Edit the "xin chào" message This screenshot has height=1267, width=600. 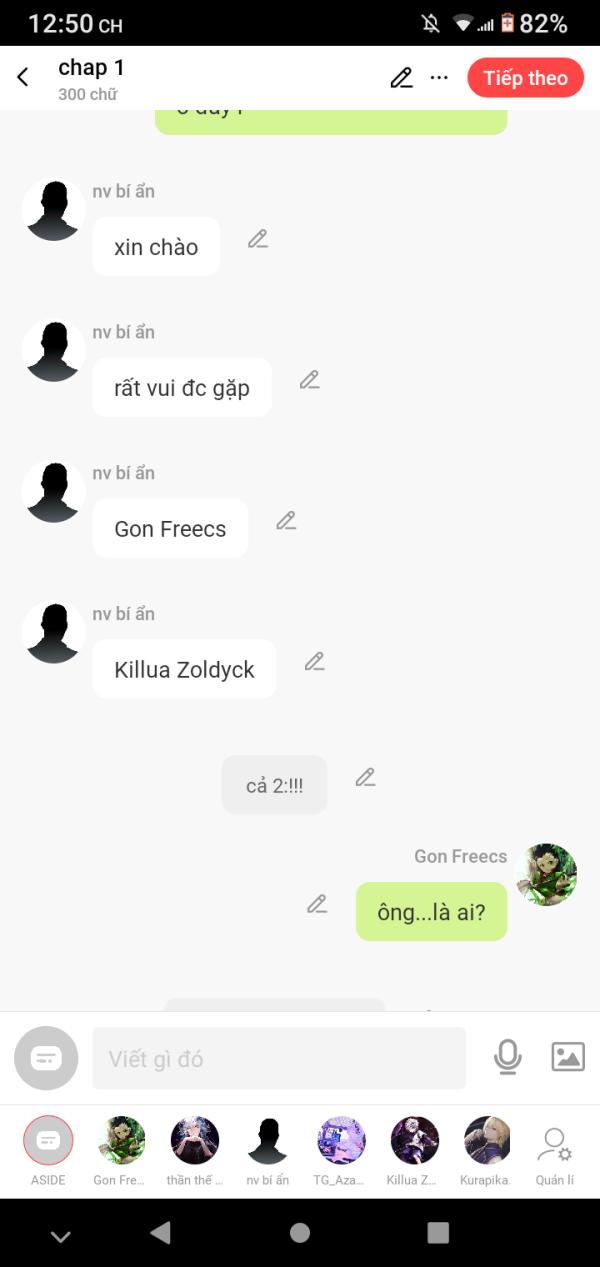[x=258, y=239]
